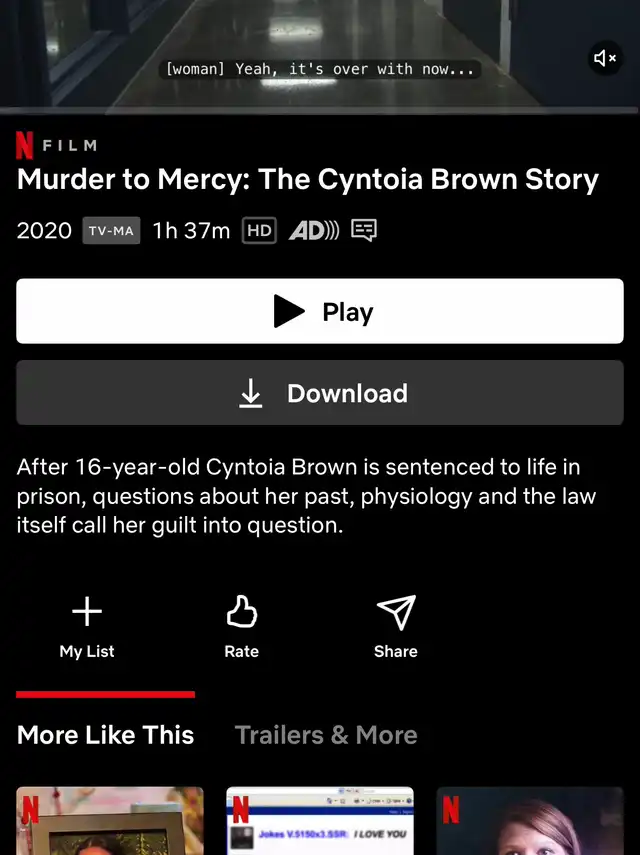Share this film with others
Viewport: 640px width, 855px height.
(x=395, y=626)
